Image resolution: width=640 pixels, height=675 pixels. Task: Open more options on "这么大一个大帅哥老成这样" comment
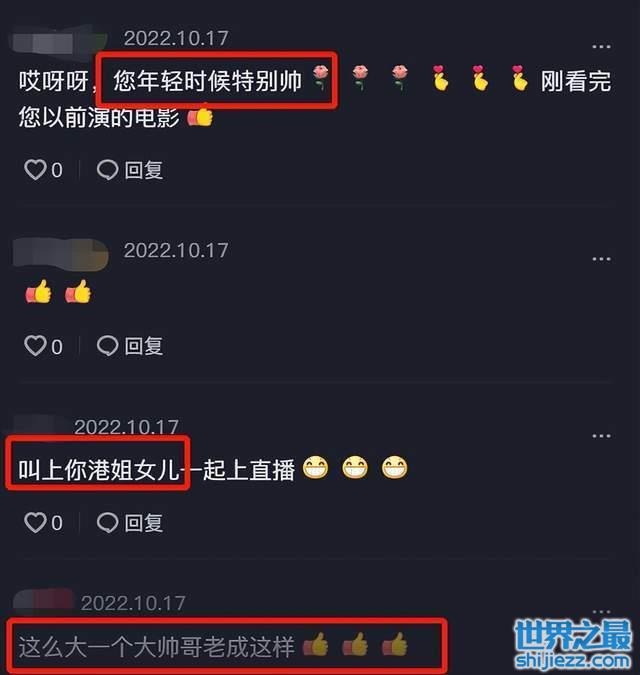coord(600,611)
